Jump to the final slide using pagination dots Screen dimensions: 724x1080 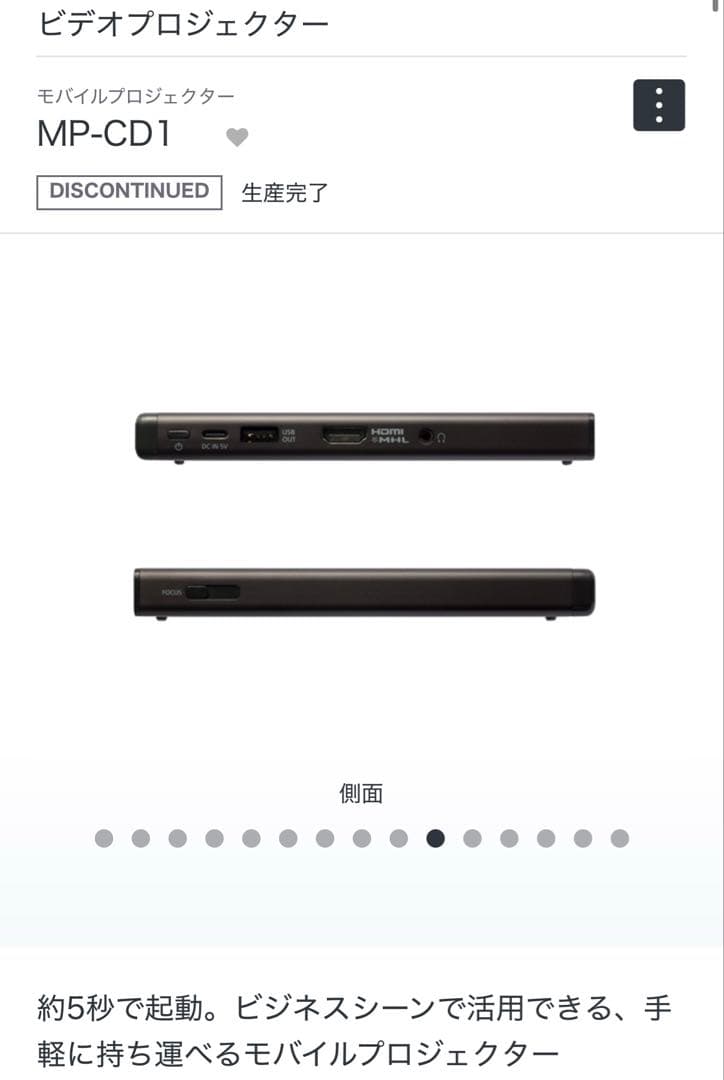point(620,839)
